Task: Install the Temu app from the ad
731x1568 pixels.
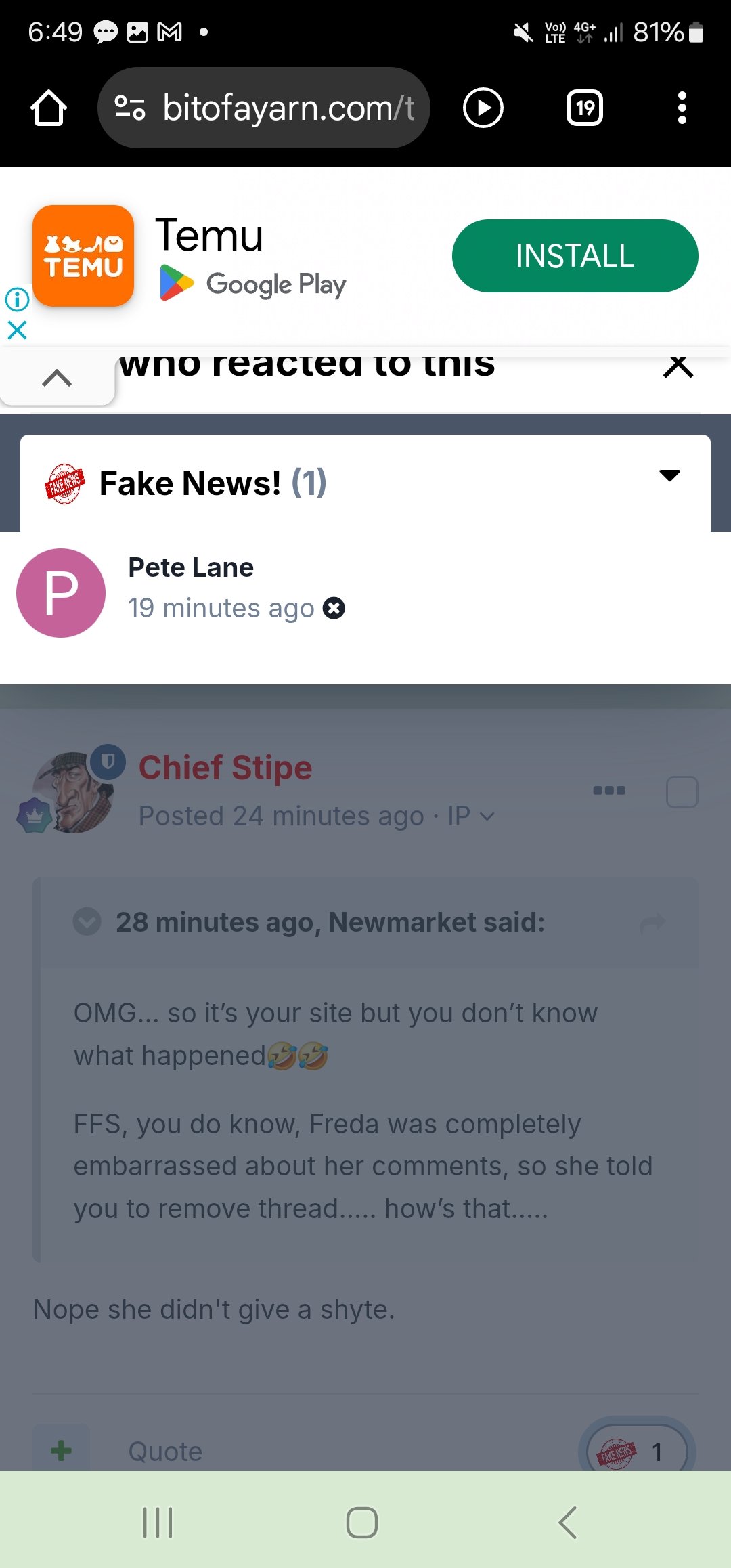Action: (575, 256)
